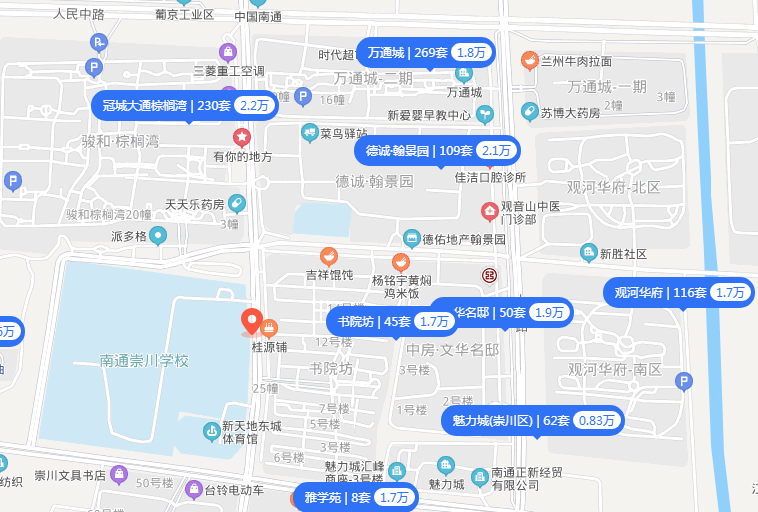Open the 观河华府 116套 listing marker
The image size is (758, 512).
[x=679, y=293]
